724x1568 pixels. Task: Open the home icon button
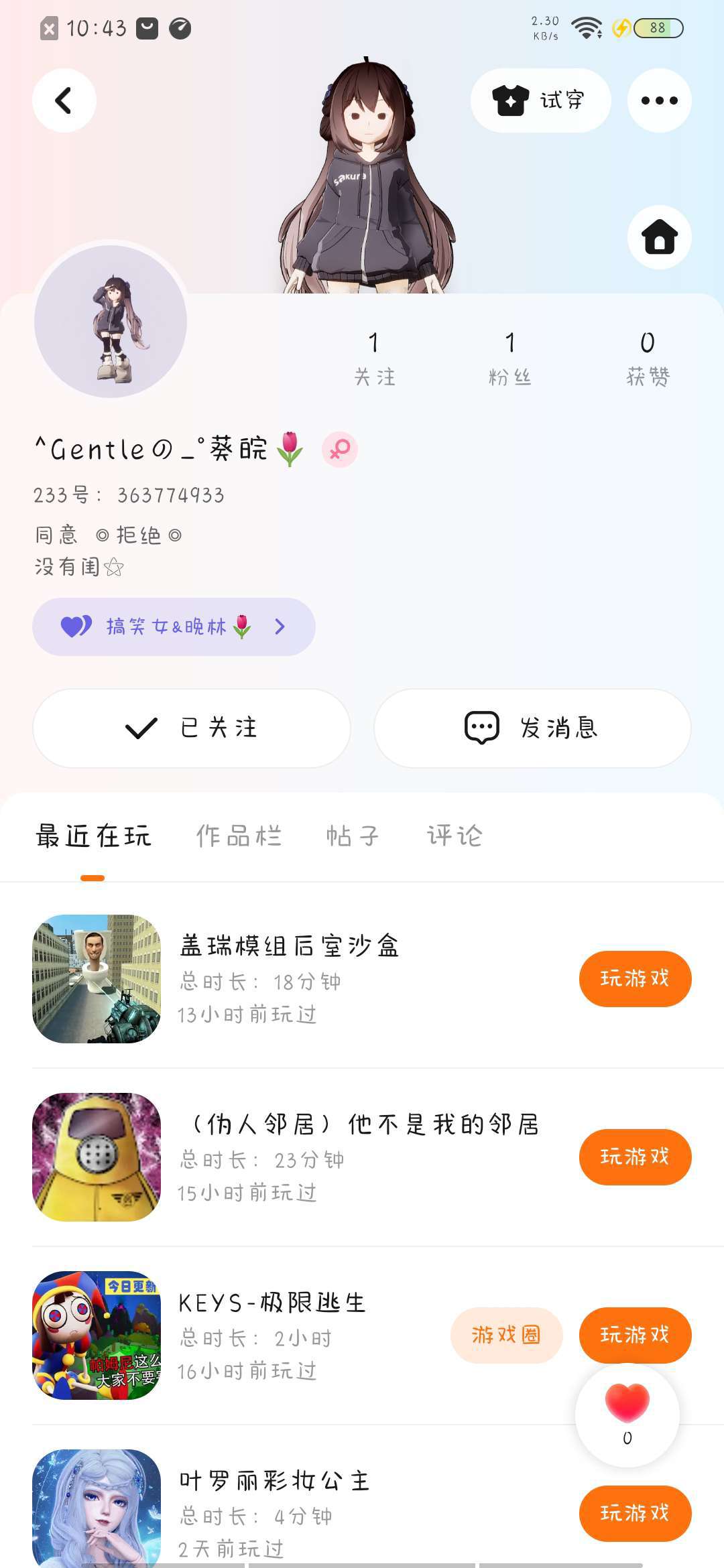[x=659, y=237]
